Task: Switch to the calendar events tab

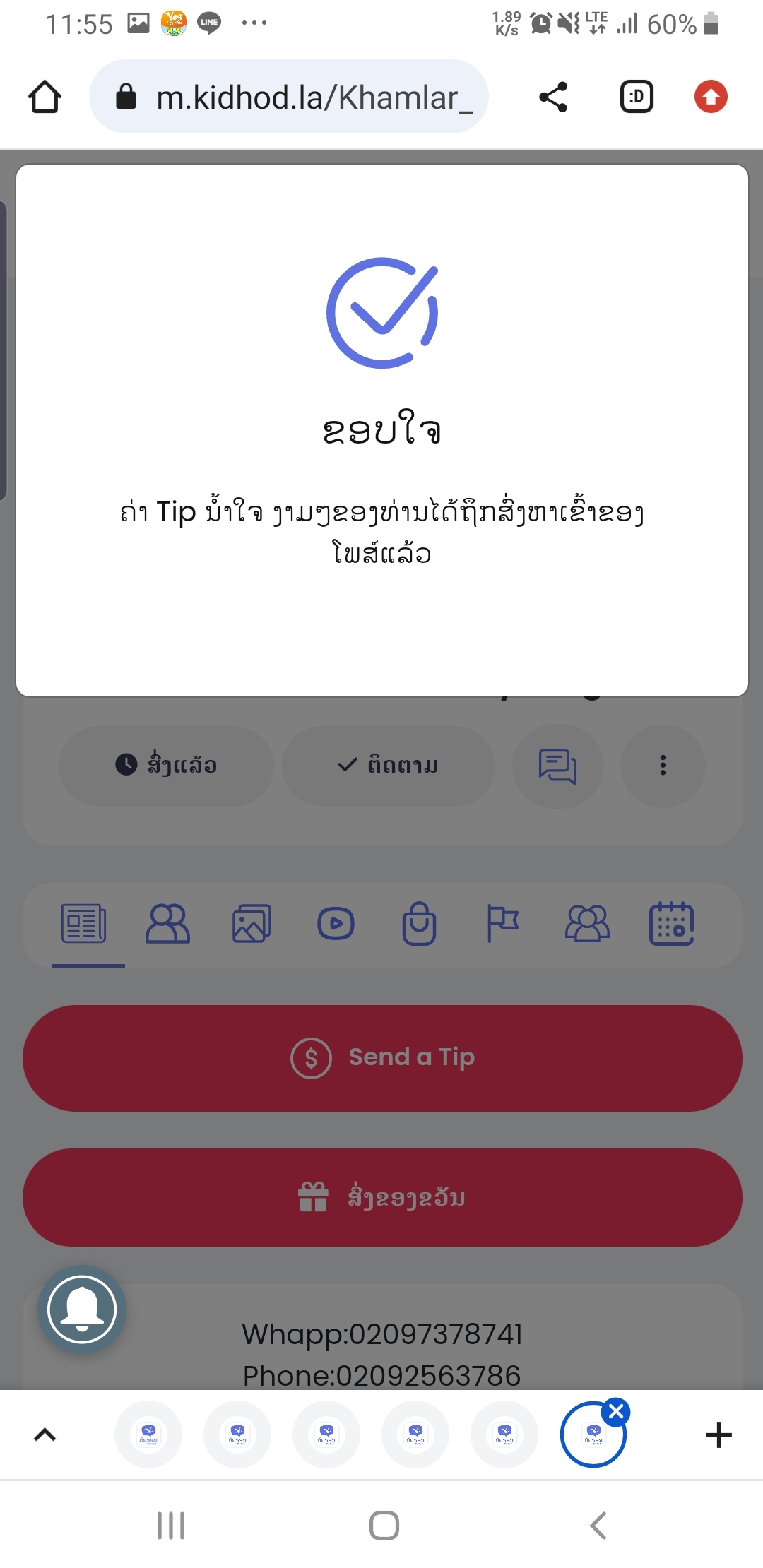Action: [671, 924]
